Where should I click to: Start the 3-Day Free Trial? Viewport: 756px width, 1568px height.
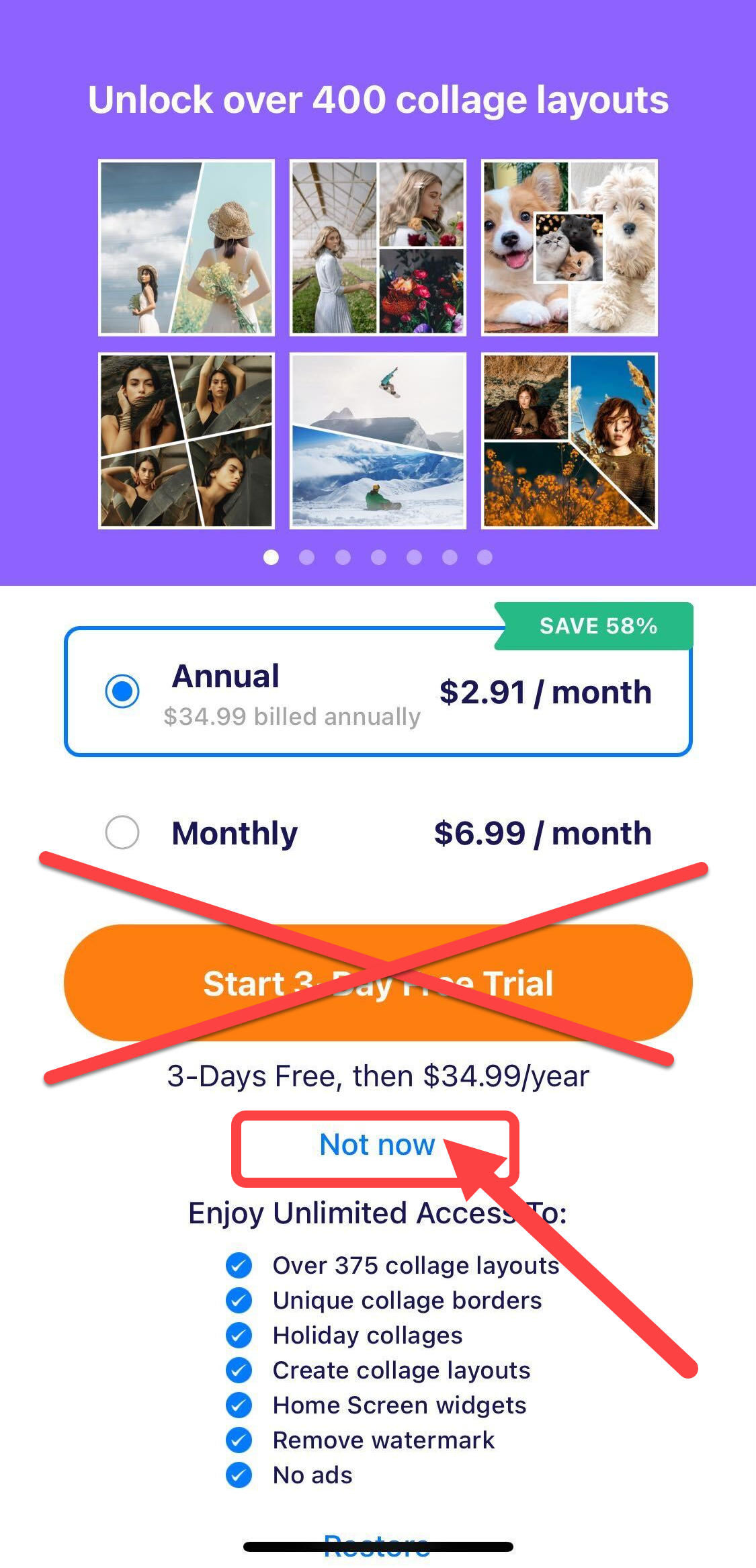point(378,982)
